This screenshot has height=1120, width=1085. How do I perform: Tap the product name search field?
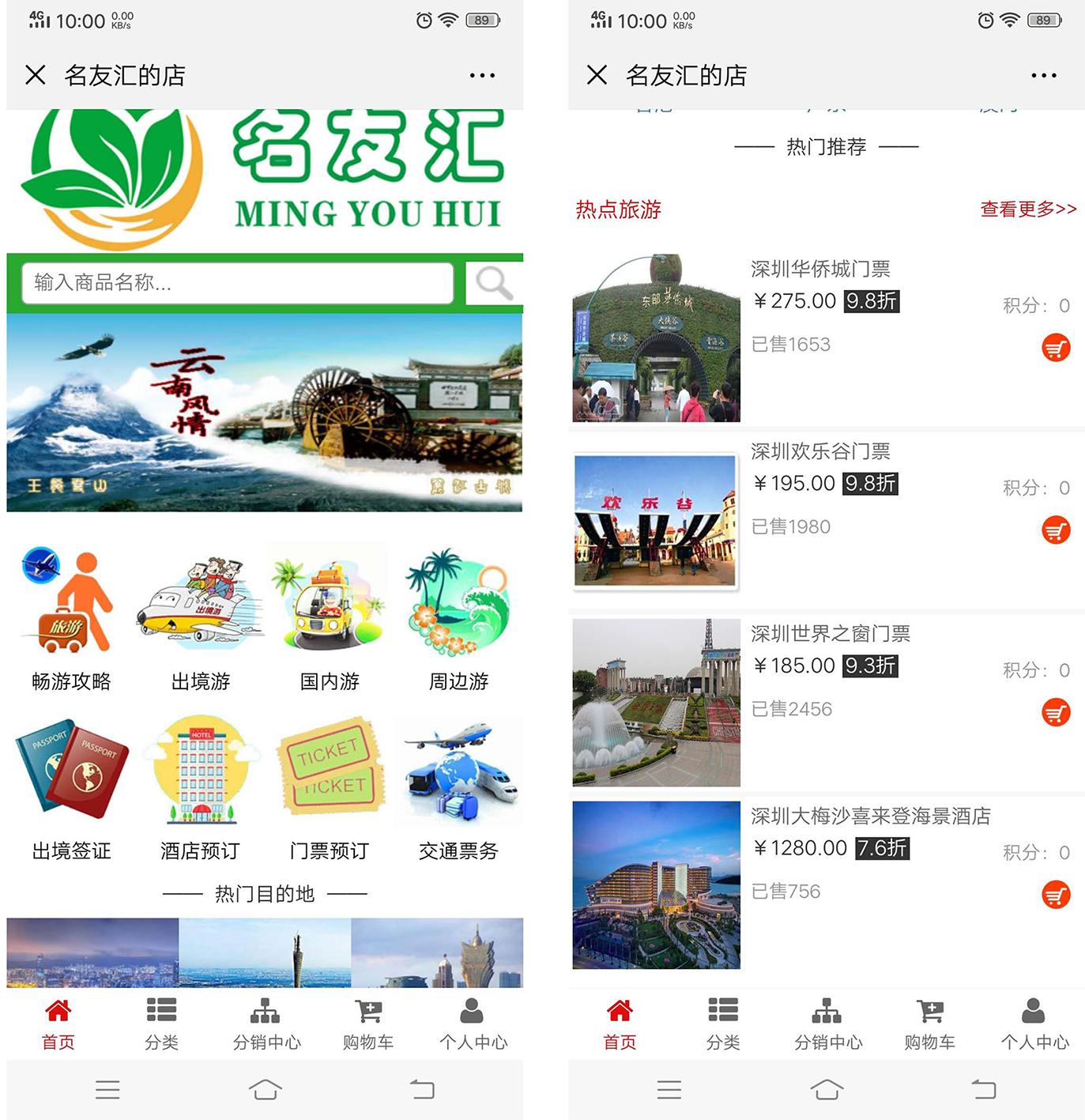tap(237, 283)
